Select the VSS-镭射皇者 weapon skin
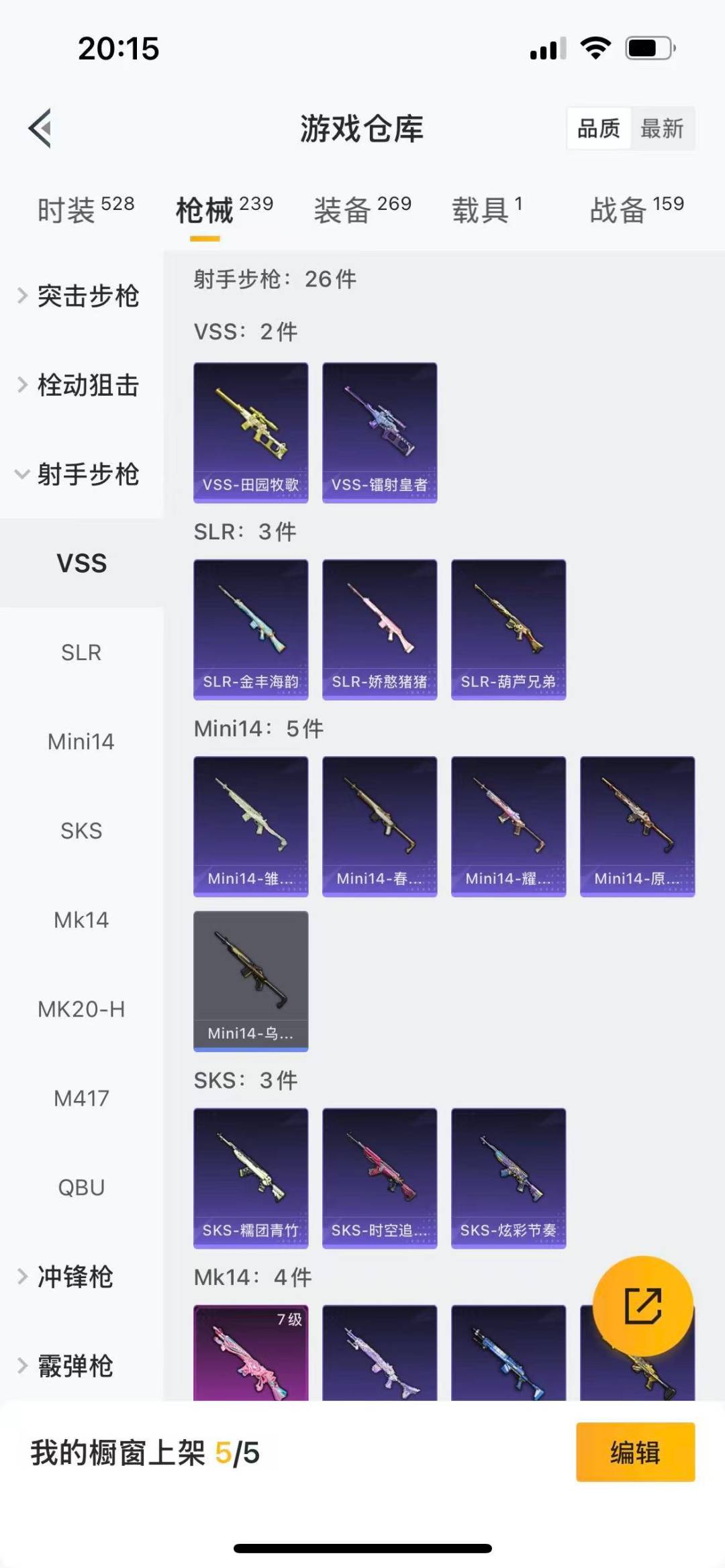The image size is (725, 1568). point(379,433)
